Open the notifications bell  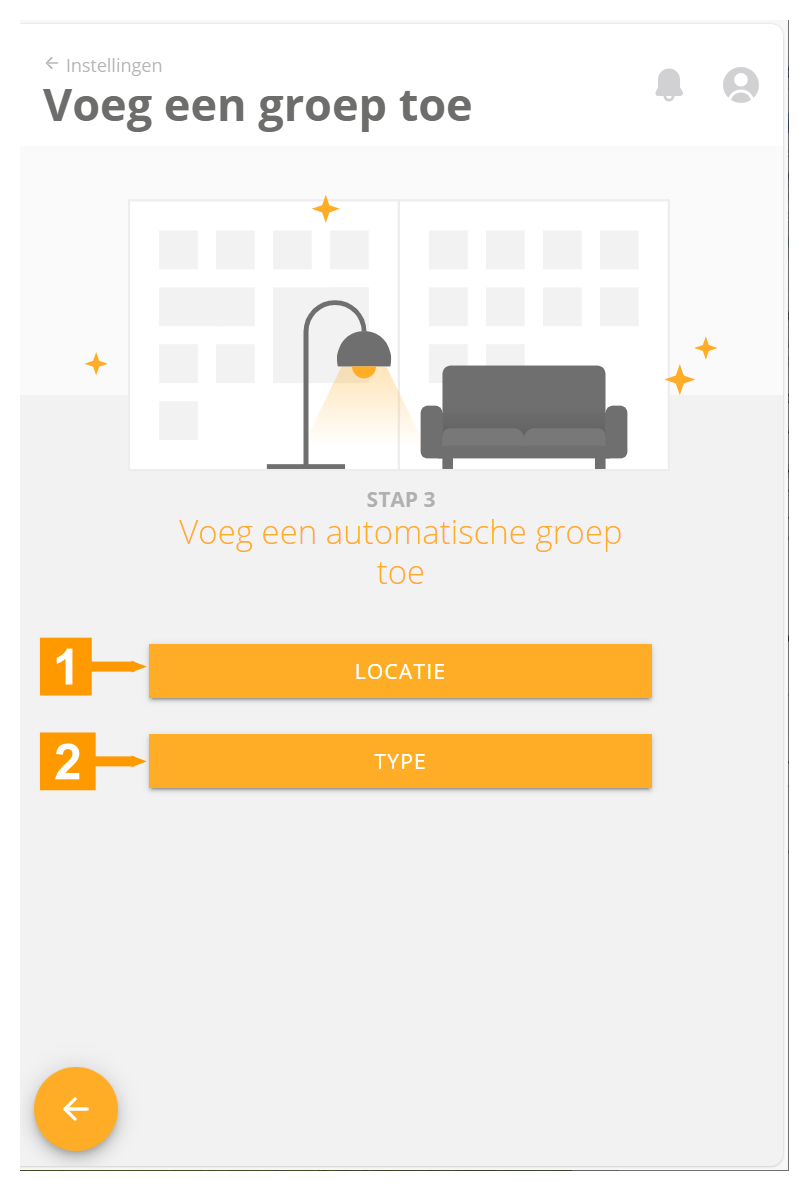669,85
